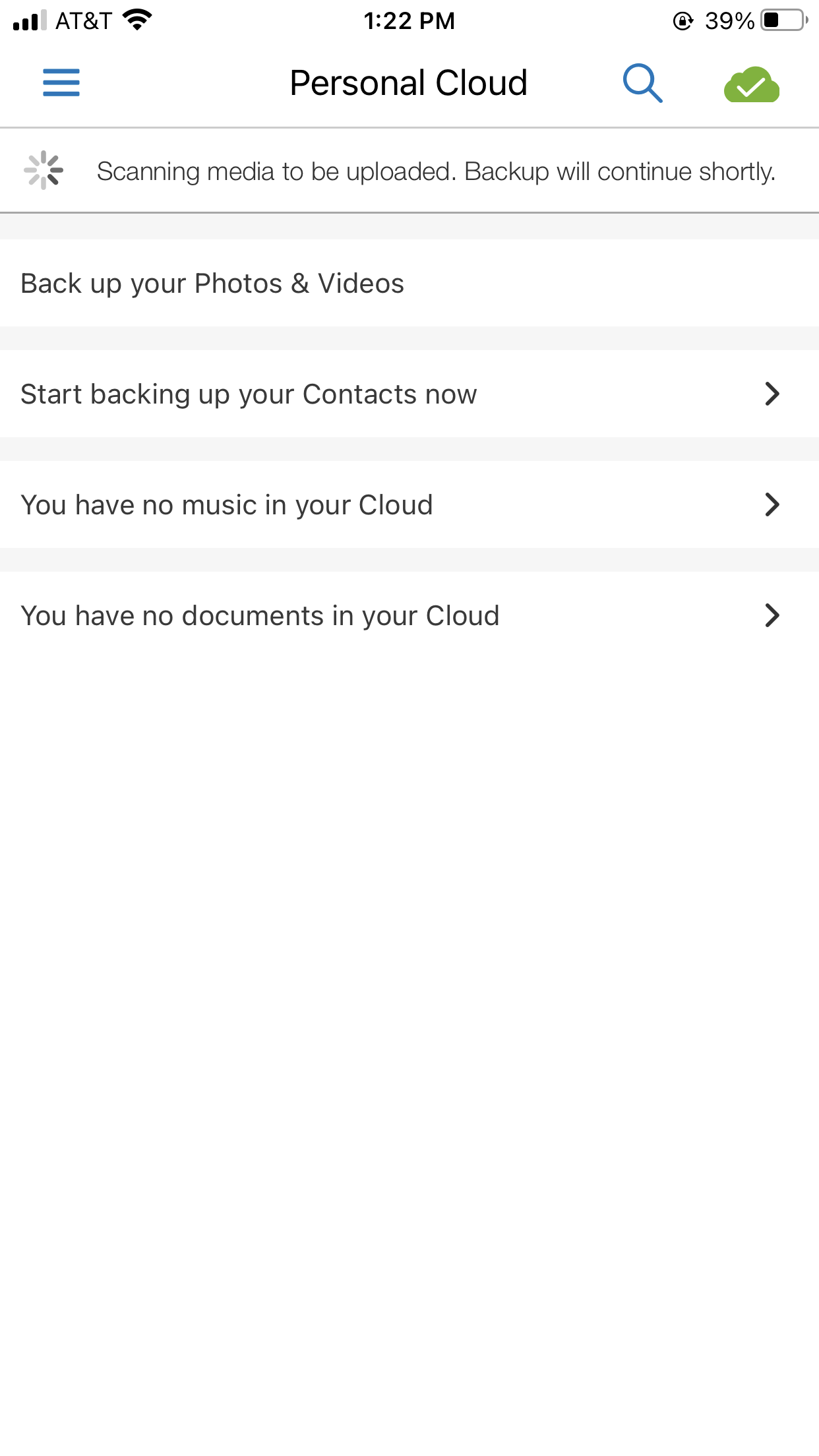Image resolution: width=819 pixels, height=1456 pixels.
Task: Open the no documents in Cloud row
Action: pos(409,615)
